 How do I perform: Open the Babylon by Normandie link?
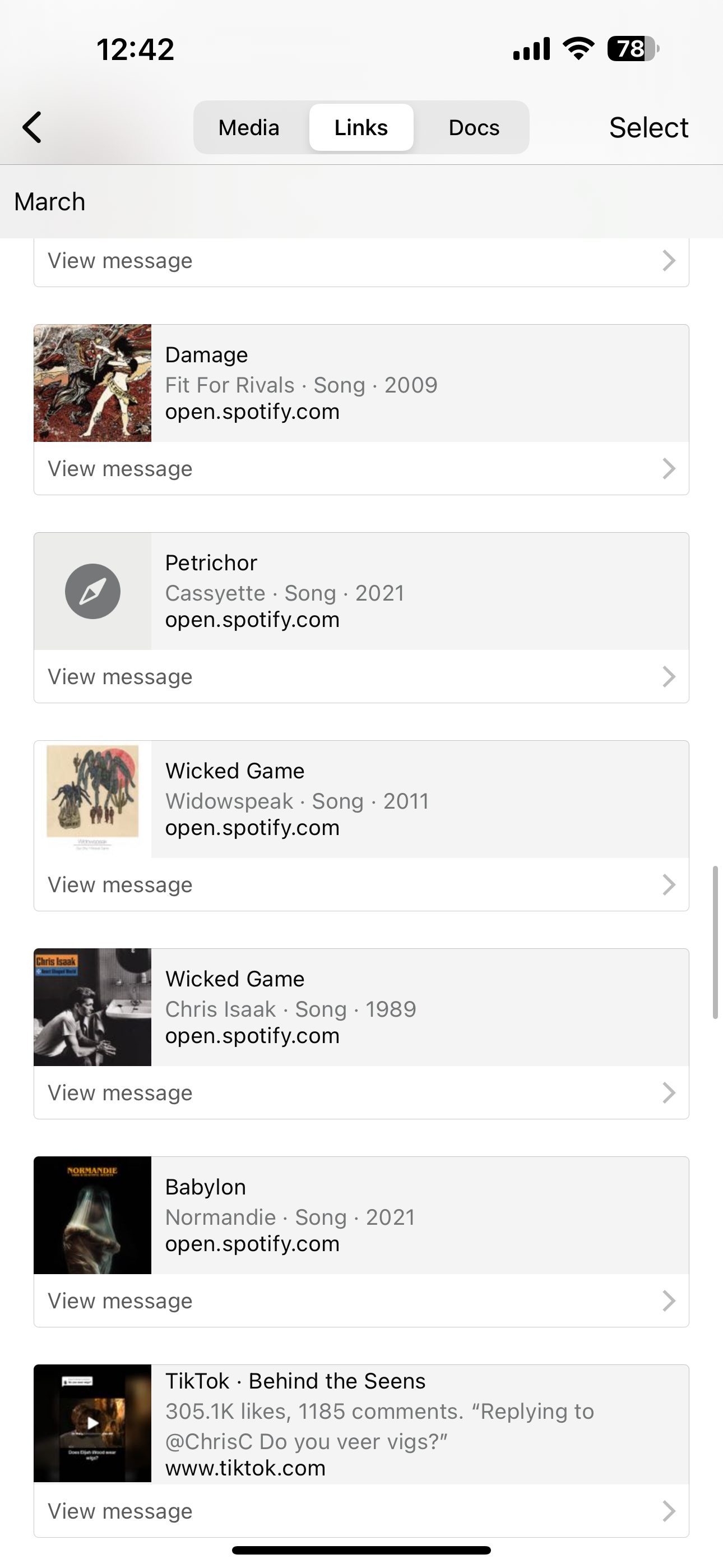point(361,1216)
